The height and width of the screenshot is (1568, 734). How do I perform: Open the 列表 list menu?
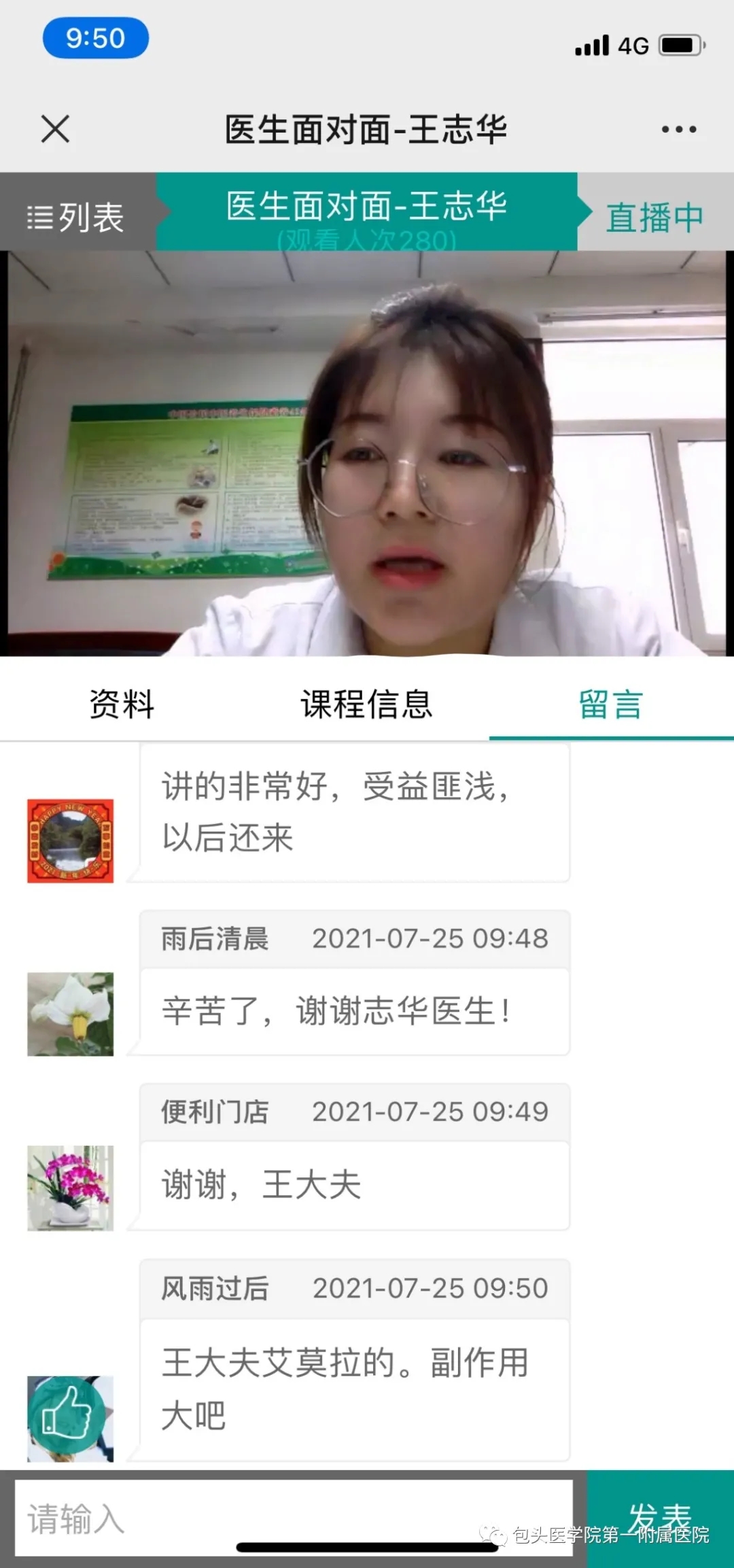click(x=76, y=218)
